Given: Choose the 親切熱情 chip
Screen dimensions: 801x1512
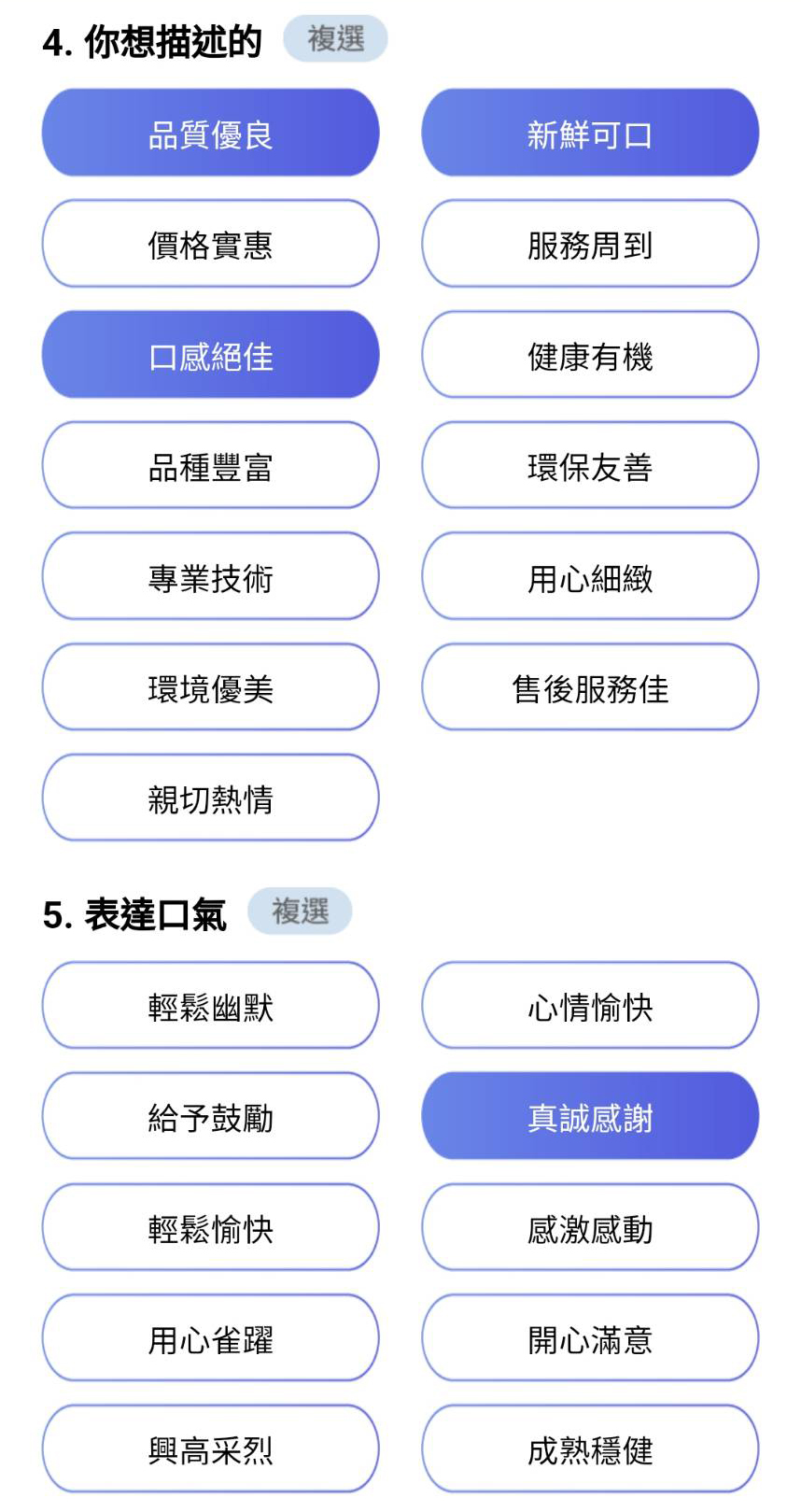Looking at the screenshot, I should coord(210,798).
